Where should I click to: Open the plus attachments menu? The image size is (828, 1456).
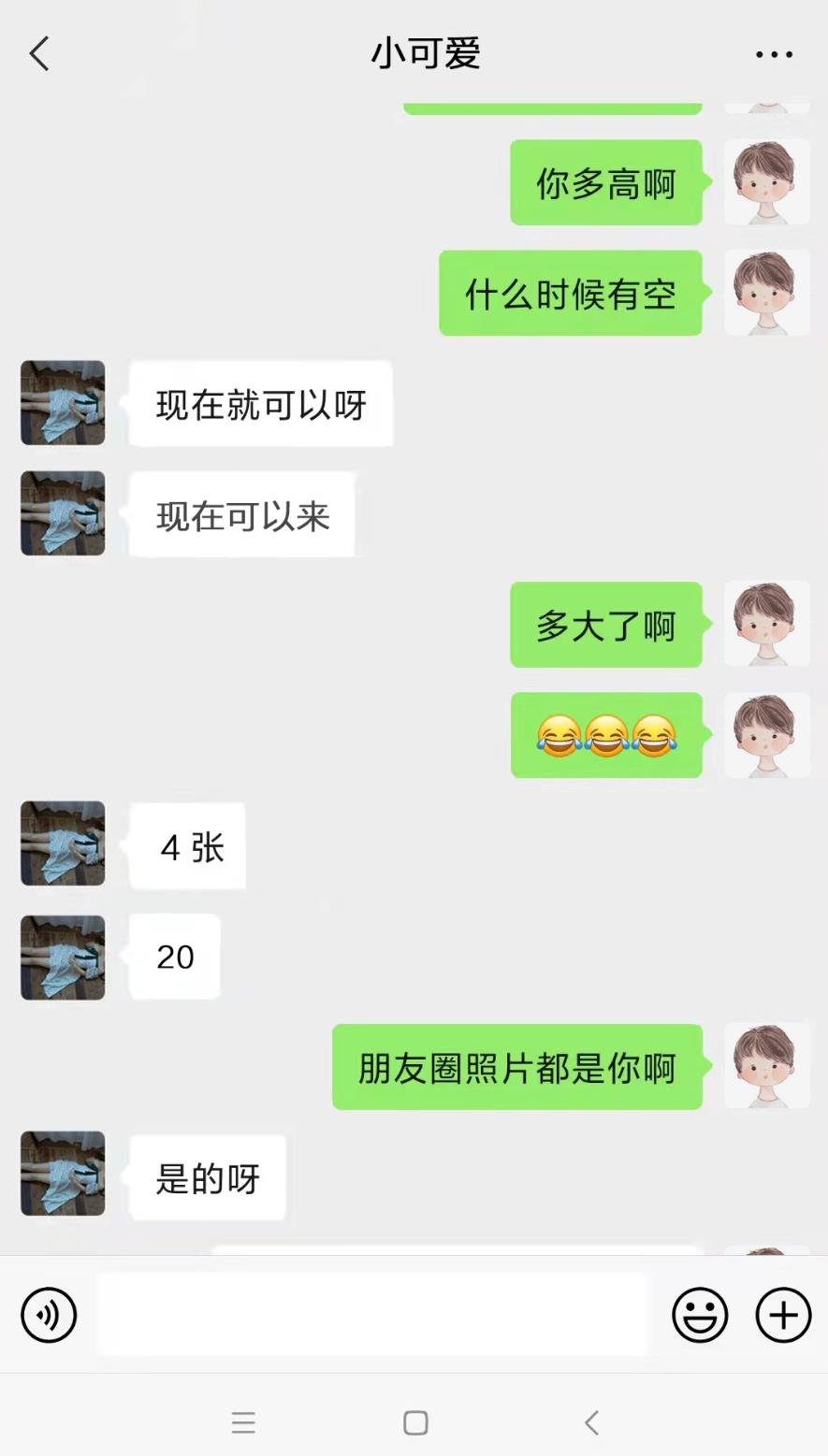point(783,1315)
